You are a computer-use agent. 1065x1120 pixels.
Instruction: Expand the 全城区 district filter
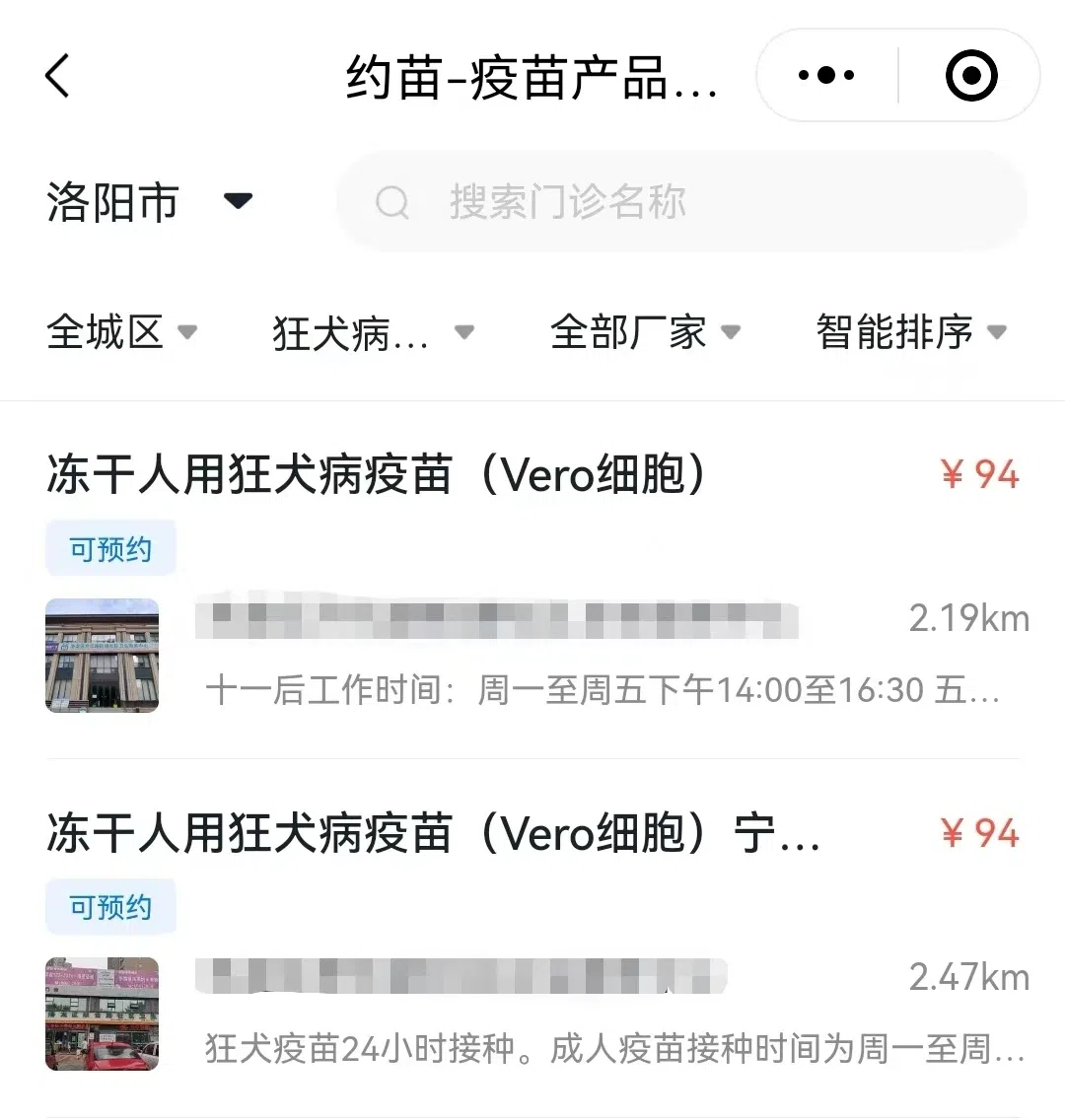point(121,332)
